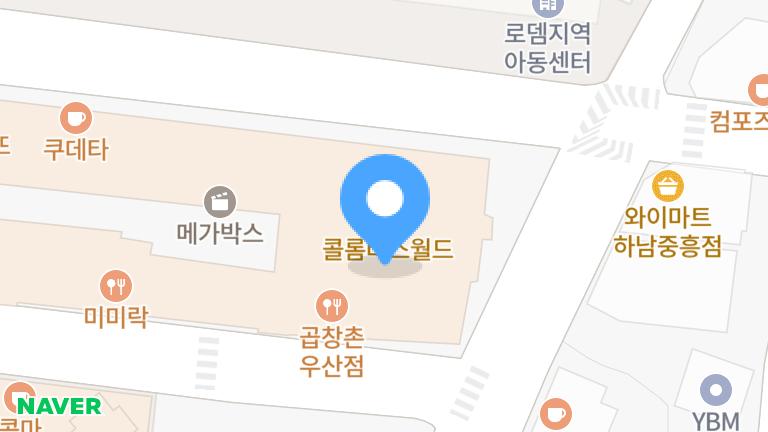Open the 메가박스 cinema marker
The height and width of the screenshot is (432, 768).
(219, 202)
